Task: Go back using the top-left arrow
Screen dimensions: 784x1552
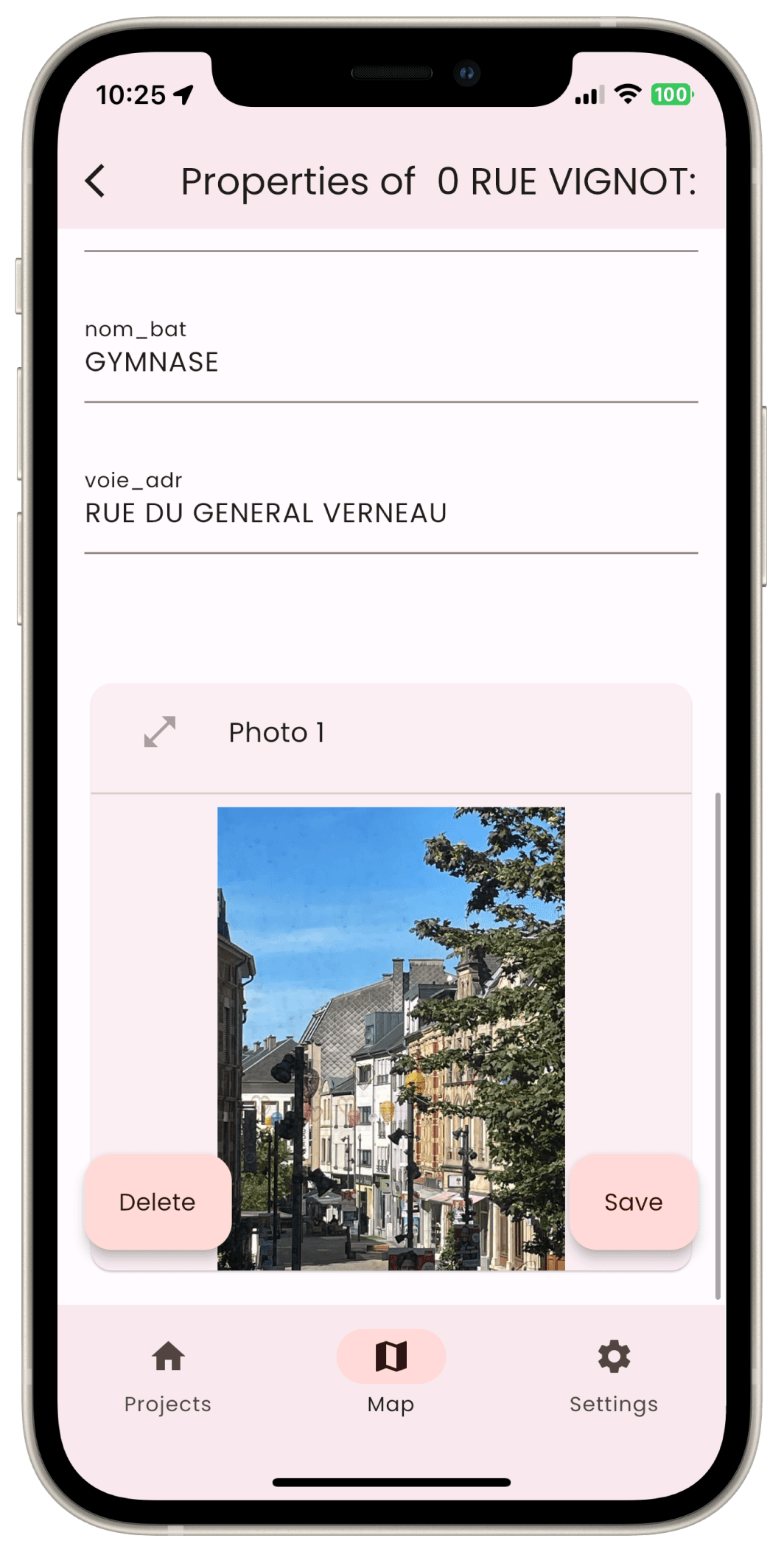Action: click(95, 181)
